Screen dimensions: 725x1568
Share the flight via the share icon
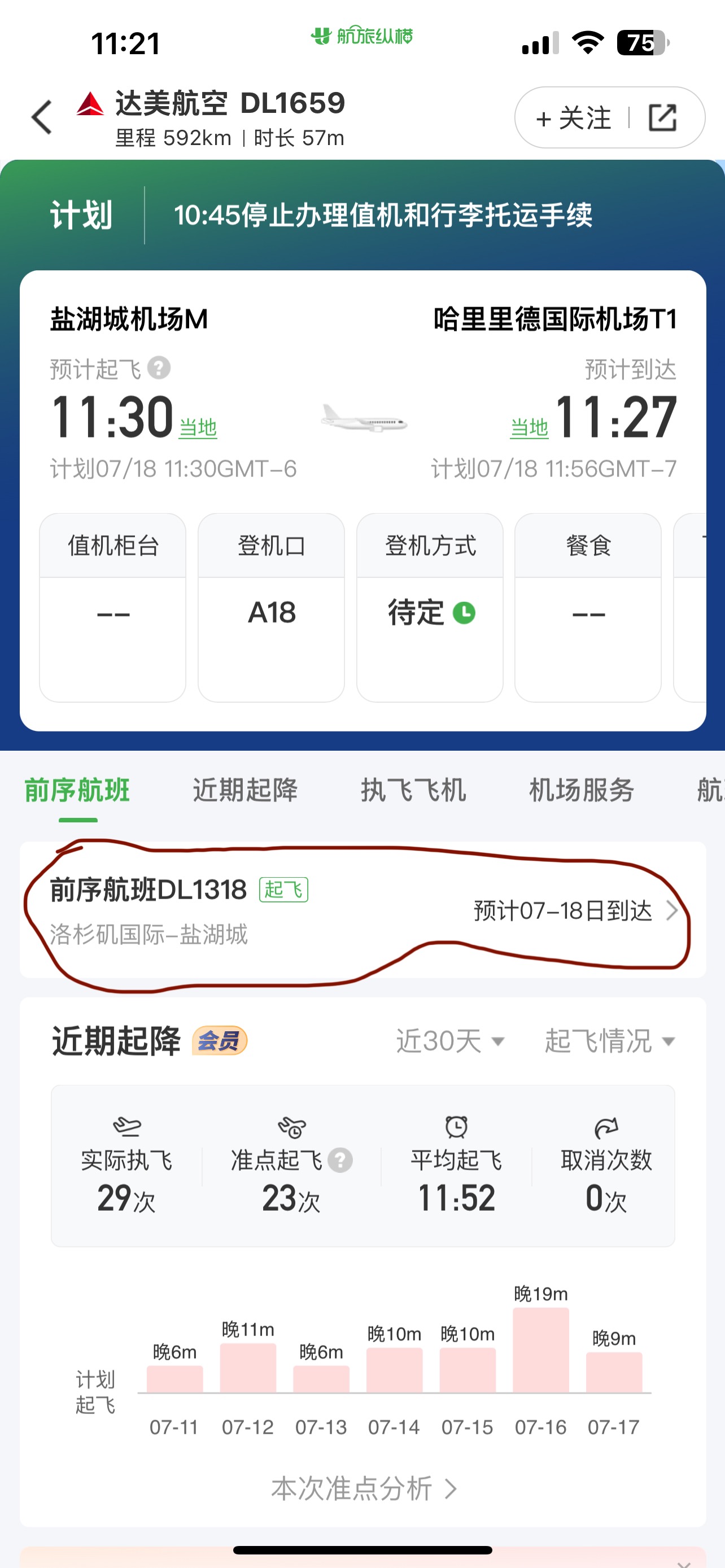coord(662,118)
